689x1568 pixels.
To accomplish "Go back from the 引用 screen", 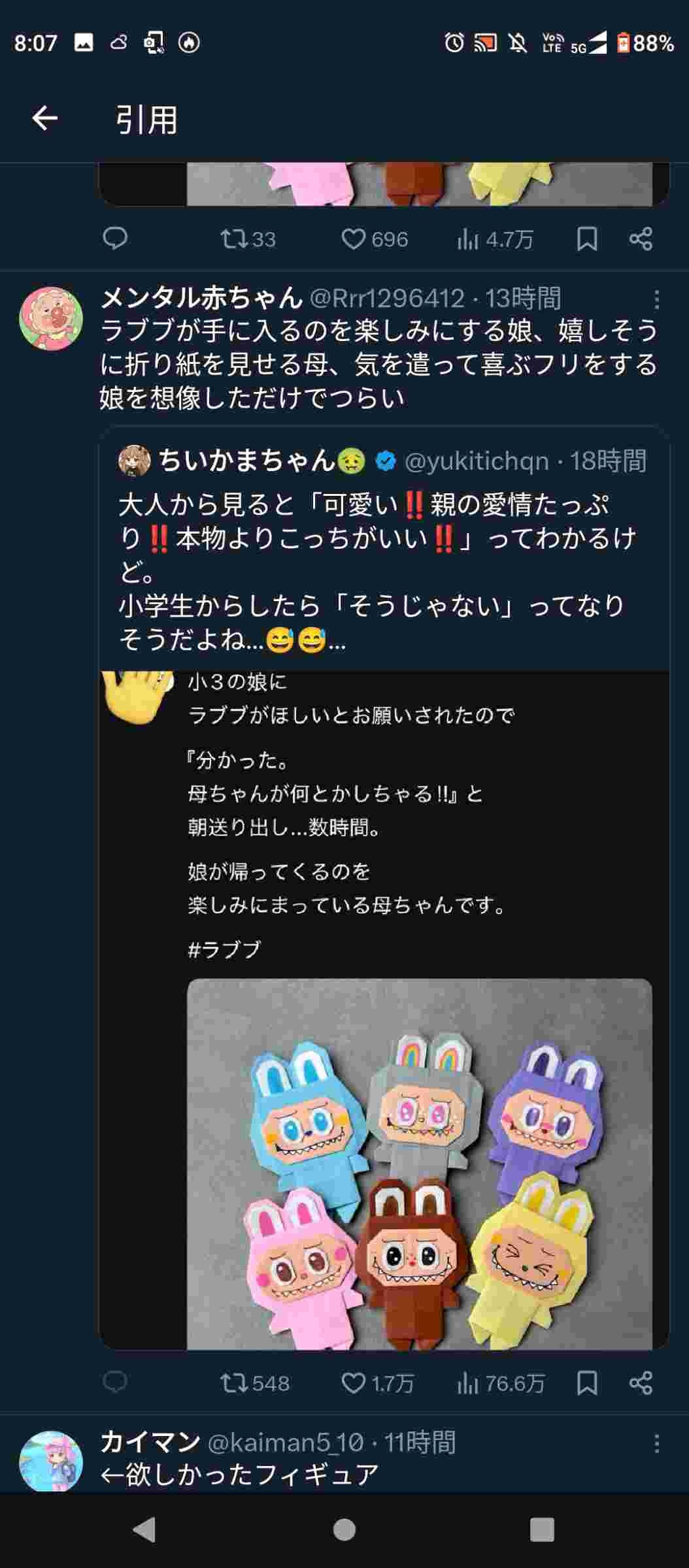I will click(x=44, y=118).
